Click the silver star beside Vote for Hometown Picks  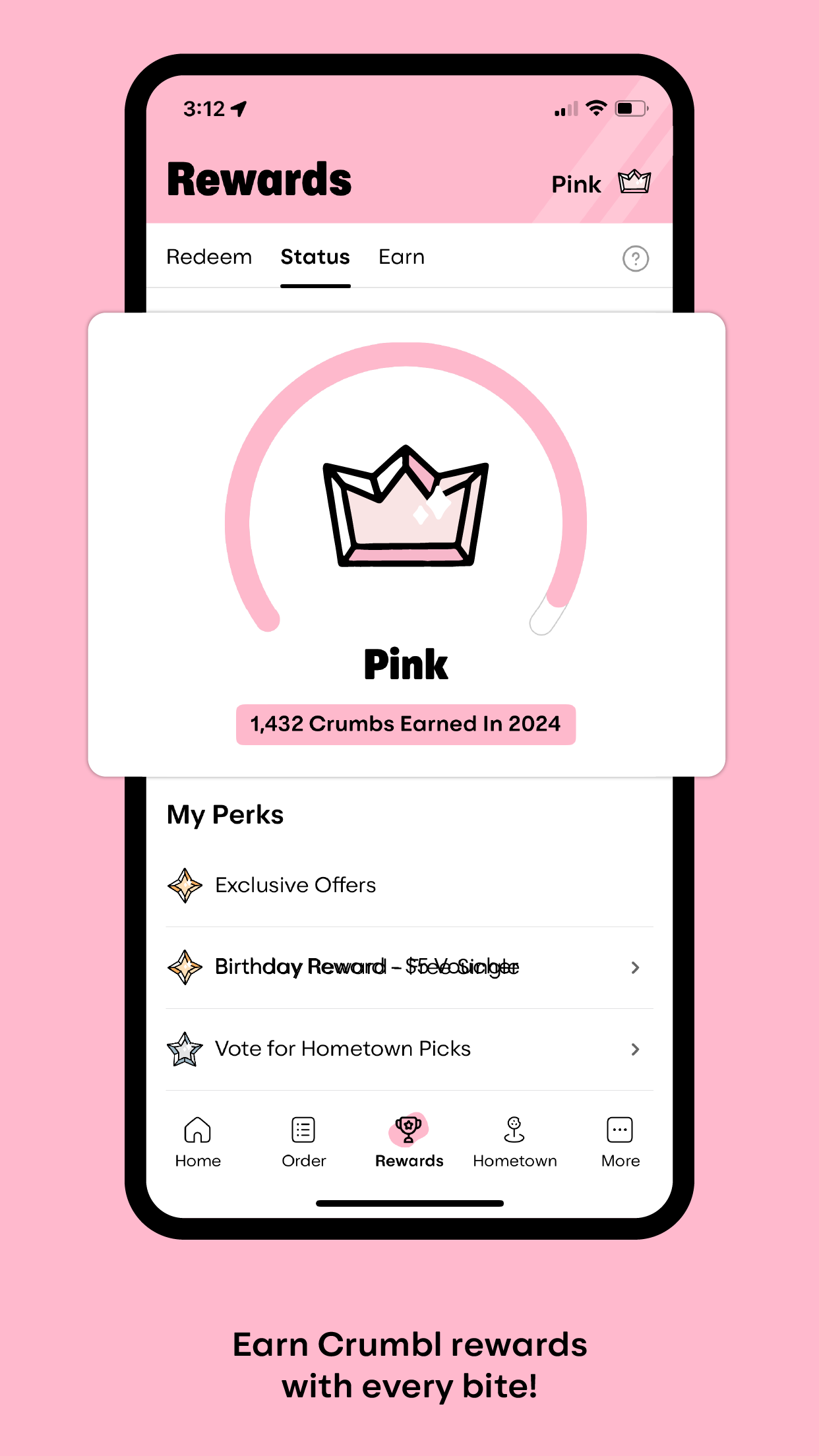185,1048
